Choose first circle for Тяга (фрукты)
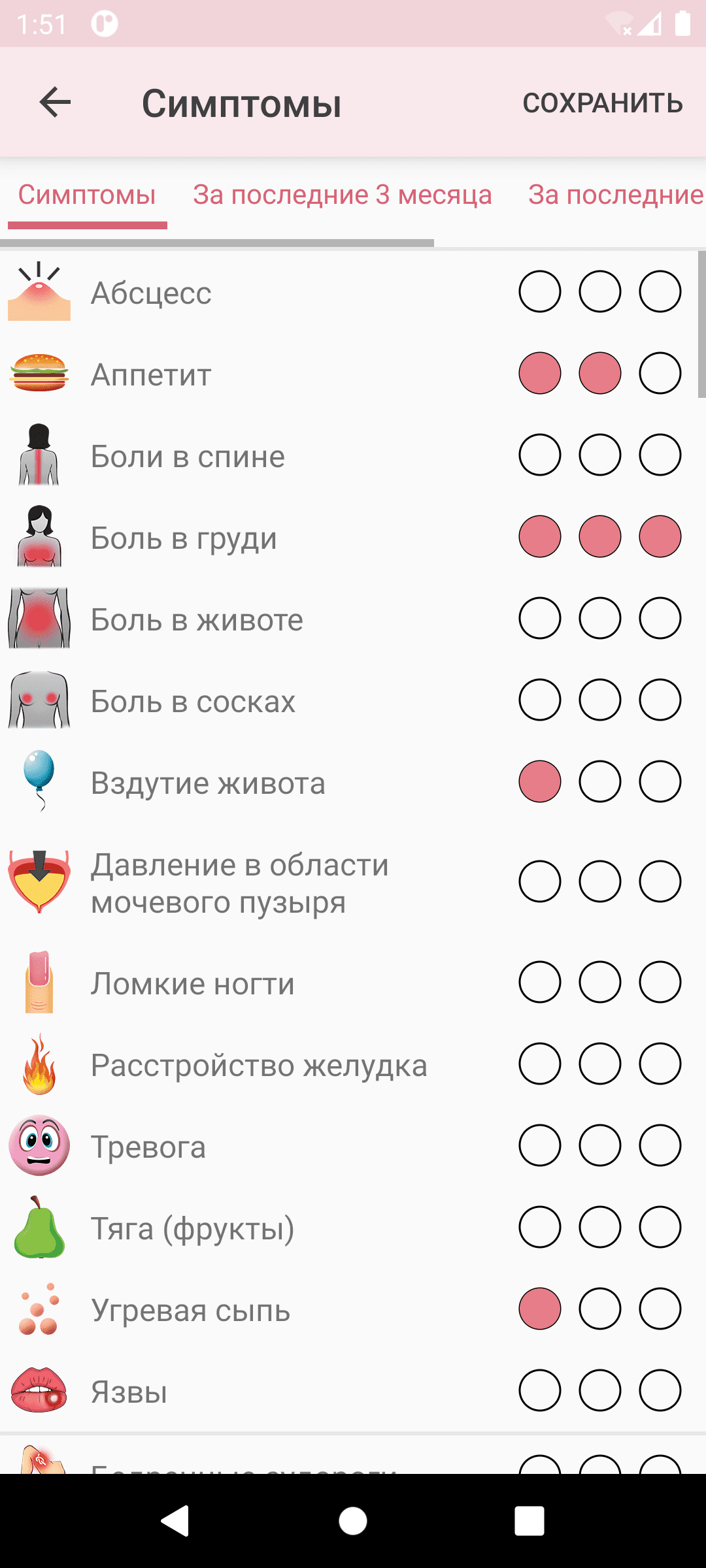This screenshot has height=1568, width=706. pos(539,1227)
